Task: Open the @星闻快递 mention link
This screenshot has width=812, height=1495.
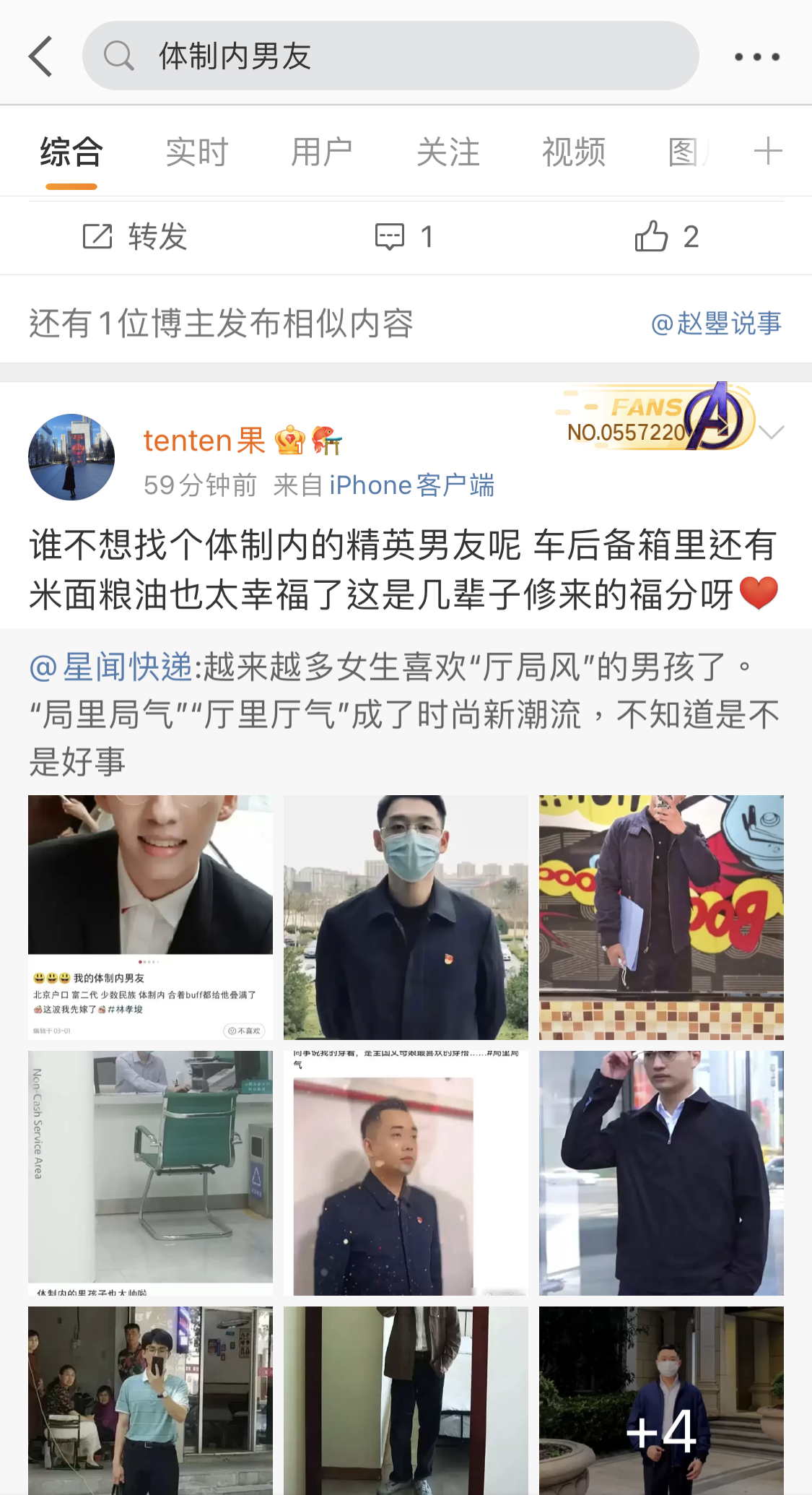Action: tap(110, 667)
